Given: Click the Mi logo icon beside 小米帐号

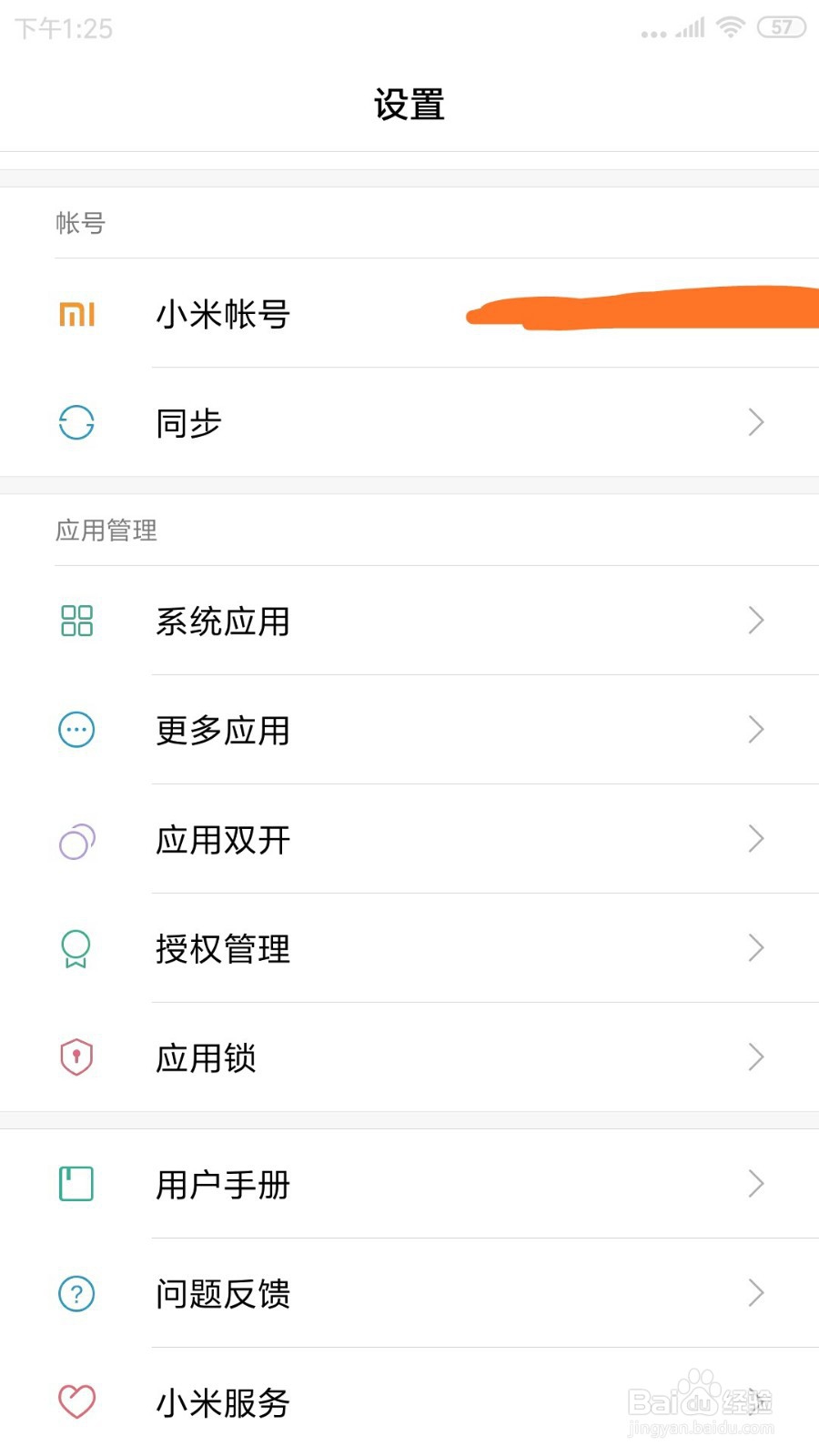Looking at the screenshot, I should 76,314.
